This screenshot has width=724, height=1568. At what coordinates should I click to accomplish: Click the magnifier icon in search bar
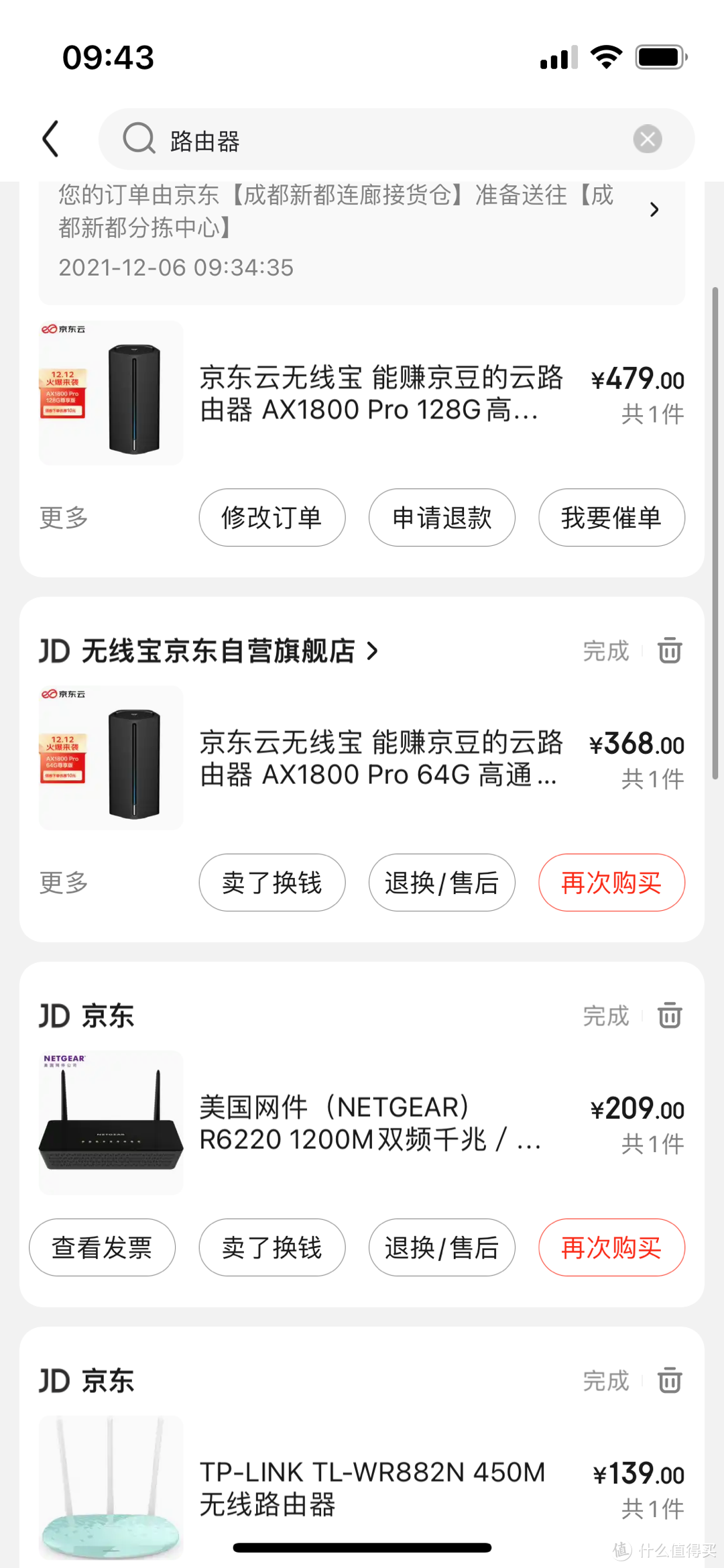pos(138,139)
